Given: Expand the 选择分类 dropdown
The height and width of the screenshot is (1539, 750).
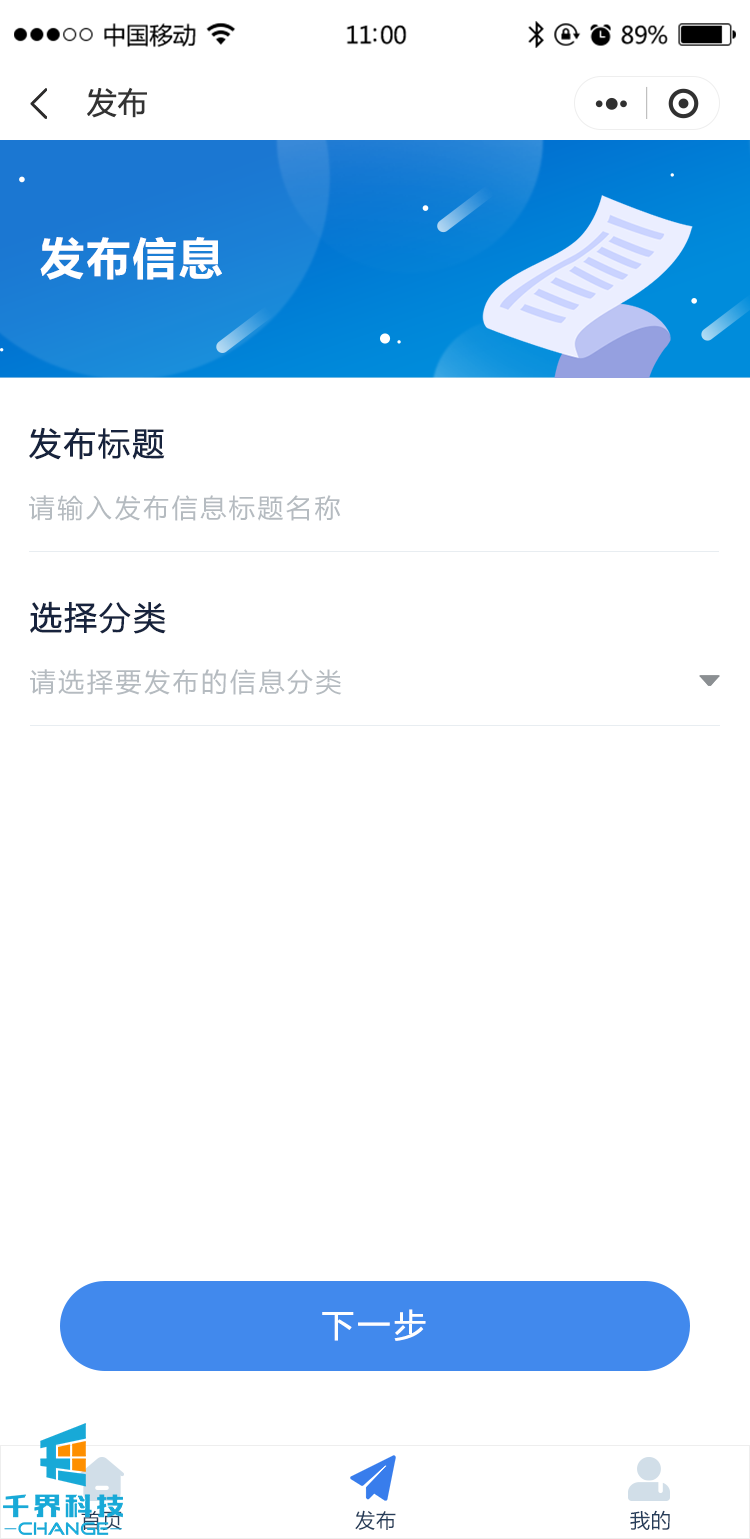Looking at the screenshot, I should [x=374, y=682].
